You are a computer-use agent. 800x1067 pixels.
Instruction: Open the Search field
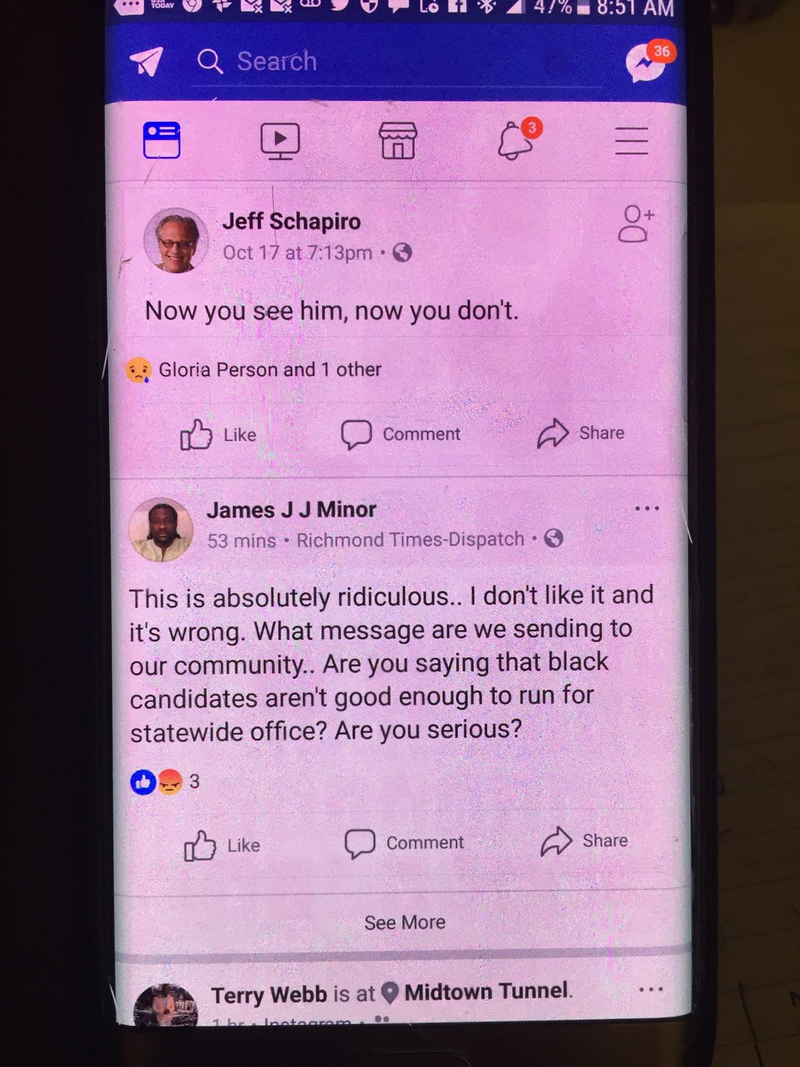click(400, 62)
